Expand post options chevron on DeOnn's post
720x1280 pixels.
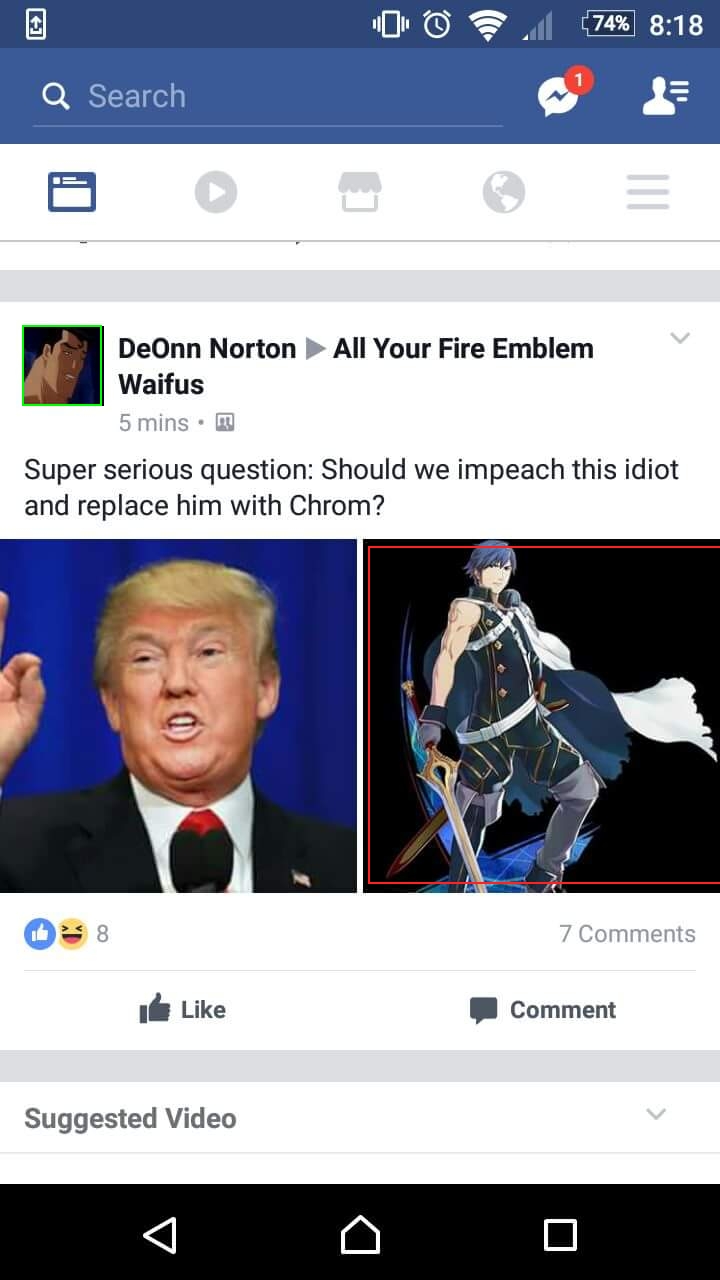pos(680,338)
